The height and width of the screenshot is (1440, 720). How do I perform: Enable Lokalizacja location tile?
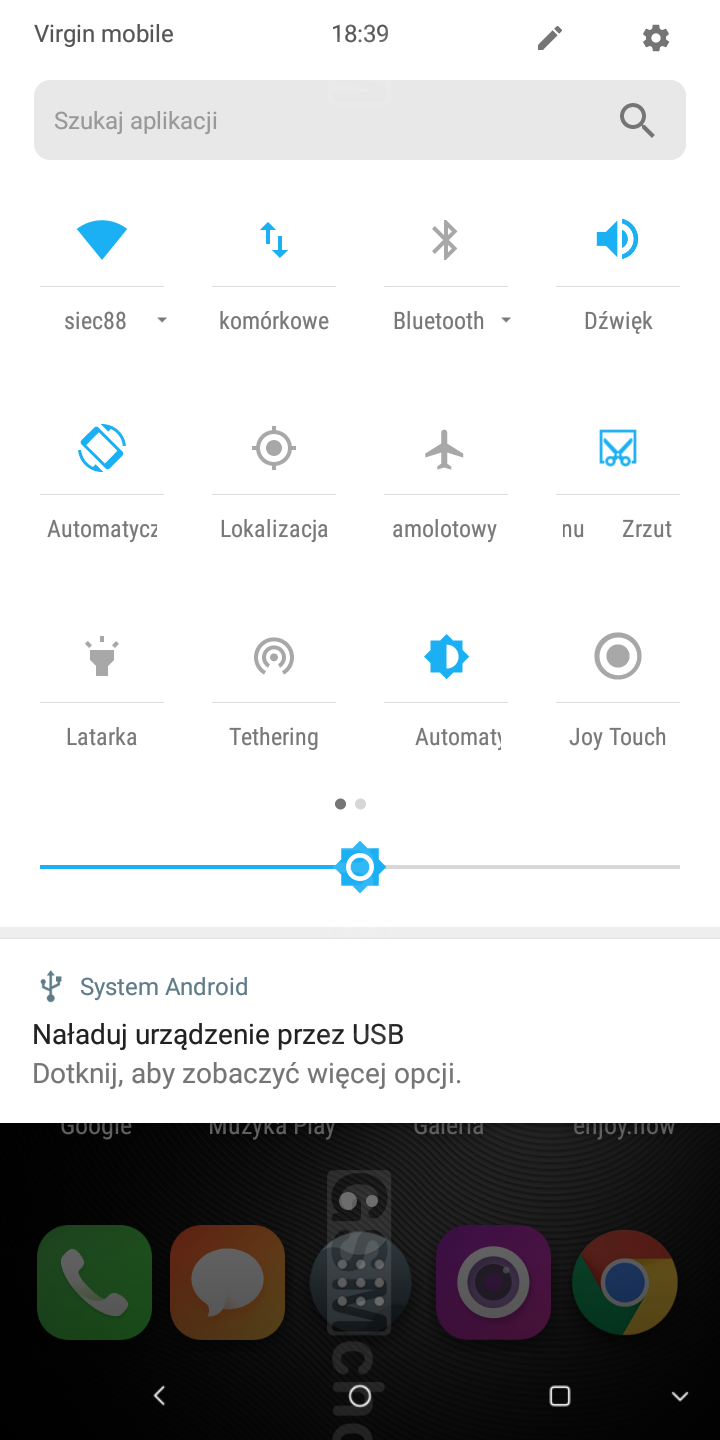(x=274, y=448)
